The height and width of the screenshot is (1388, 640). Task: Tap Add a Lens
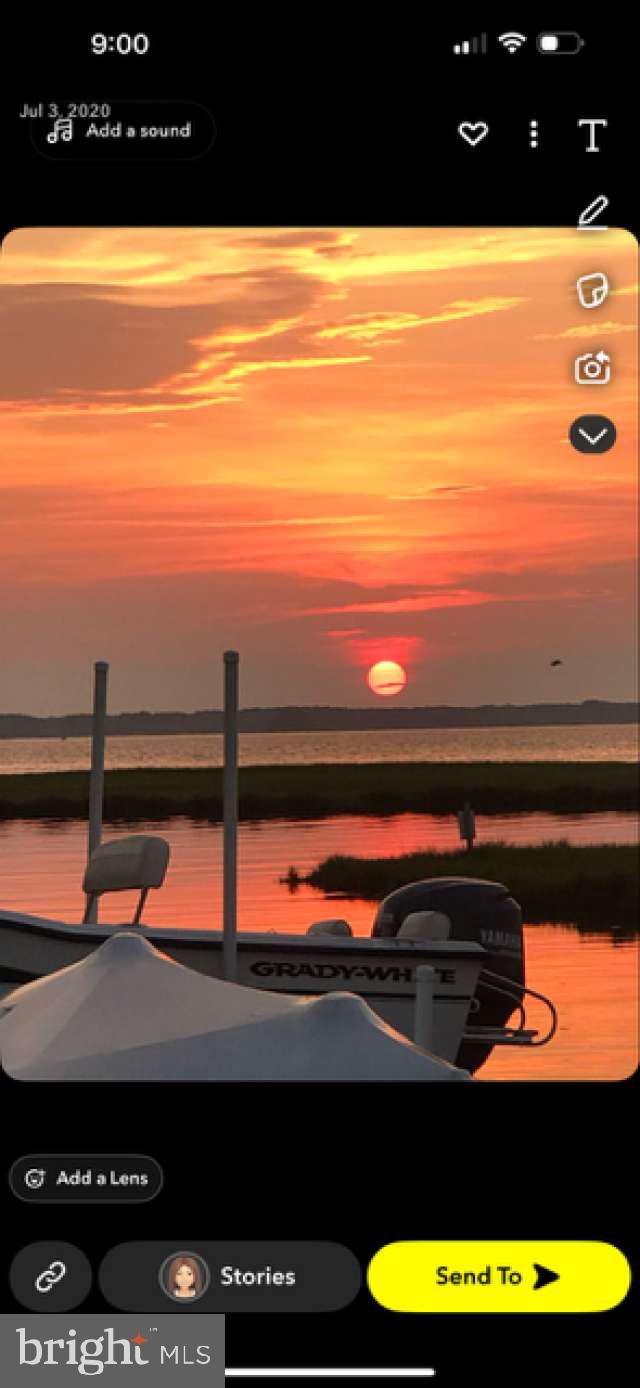(x=86, y=1178)
